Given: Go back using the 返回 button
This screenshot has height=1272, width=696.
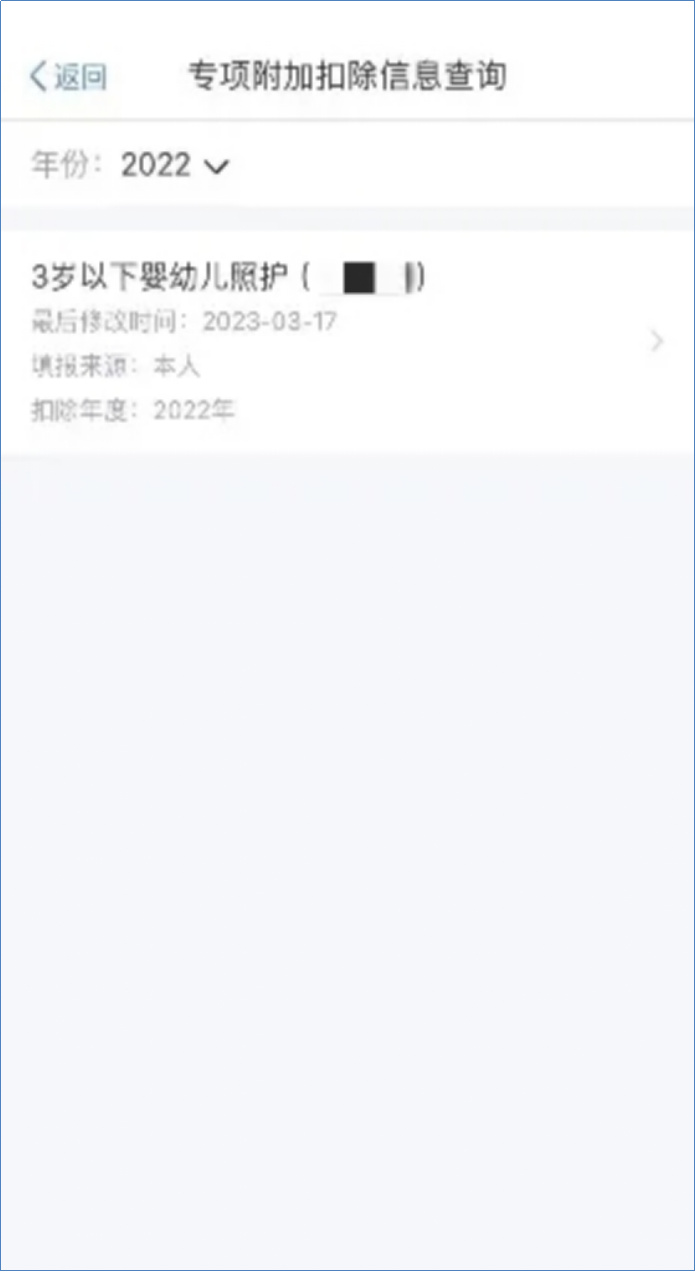Looking at the screenshot, I should click(68, 77).
